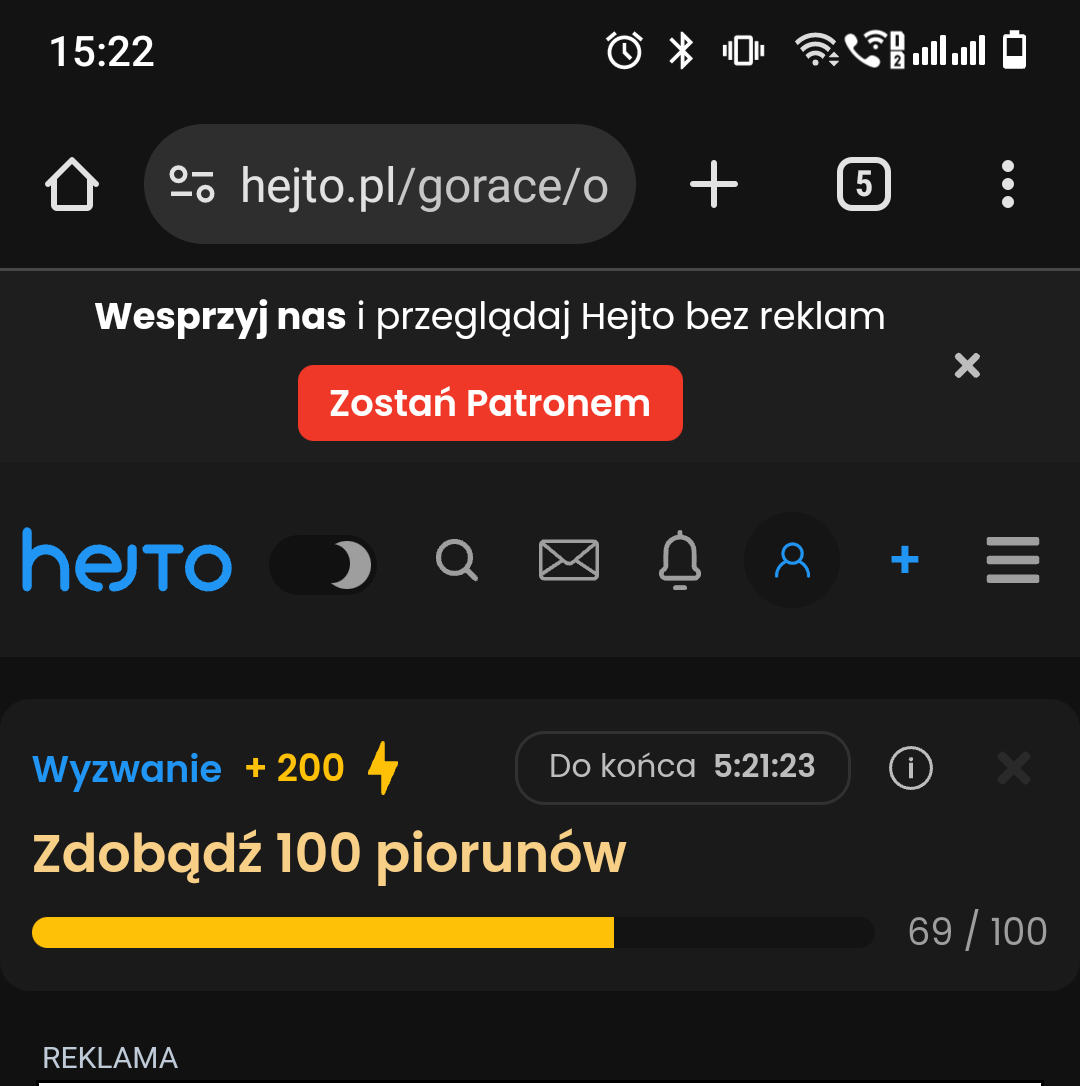Open Hejto search

457,560
